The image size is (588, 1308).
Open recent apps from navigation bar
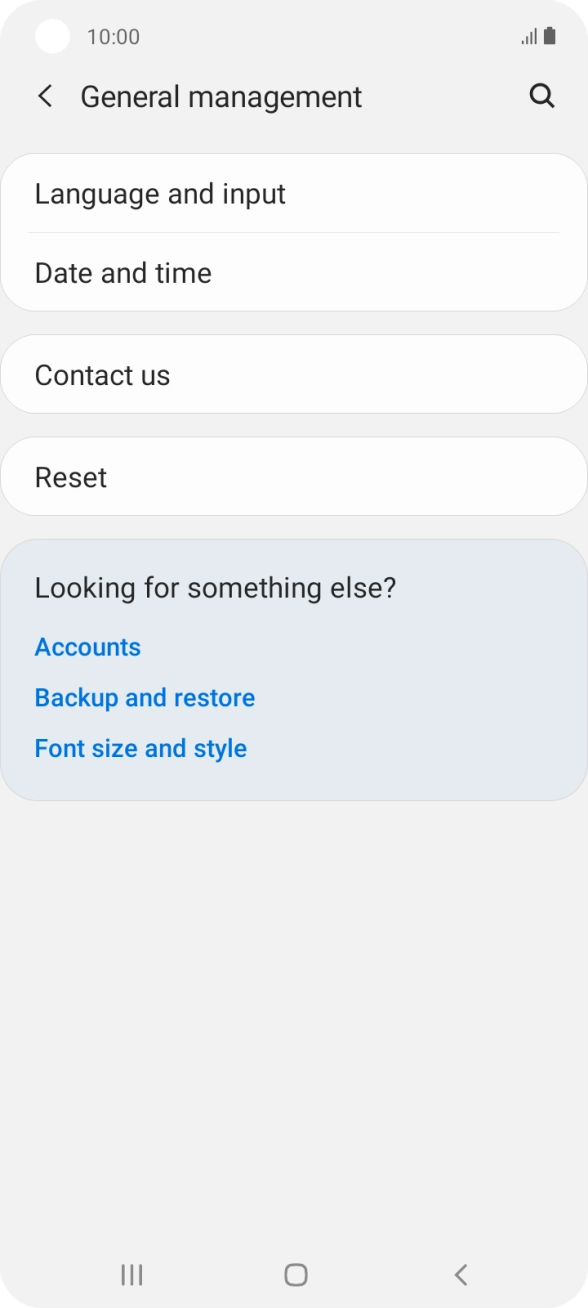pyautogui.click(x=131, y=1274)
